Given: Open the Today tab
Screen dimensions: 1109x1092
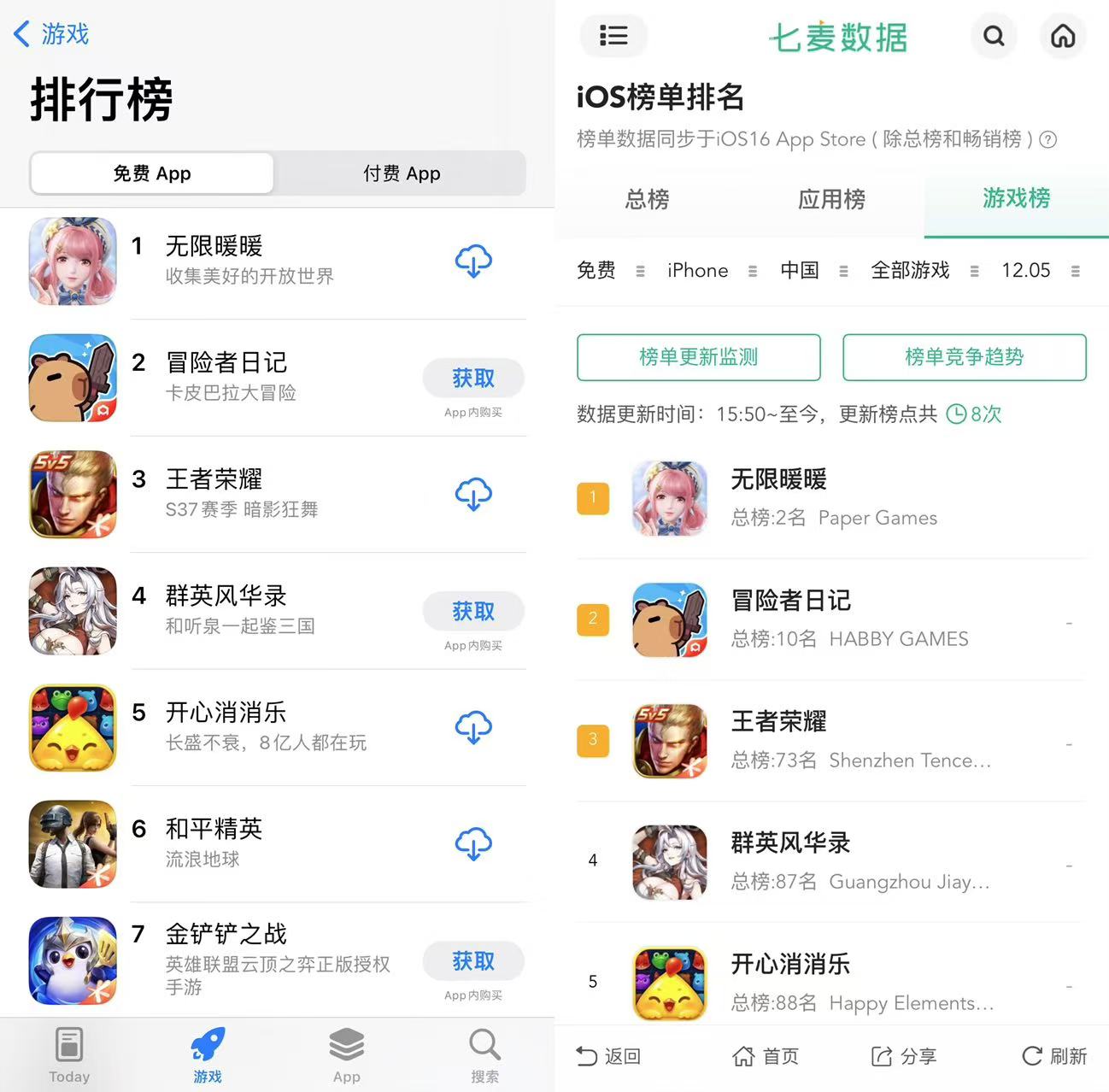Looking at the screenshot, I should coord(69,1055).
